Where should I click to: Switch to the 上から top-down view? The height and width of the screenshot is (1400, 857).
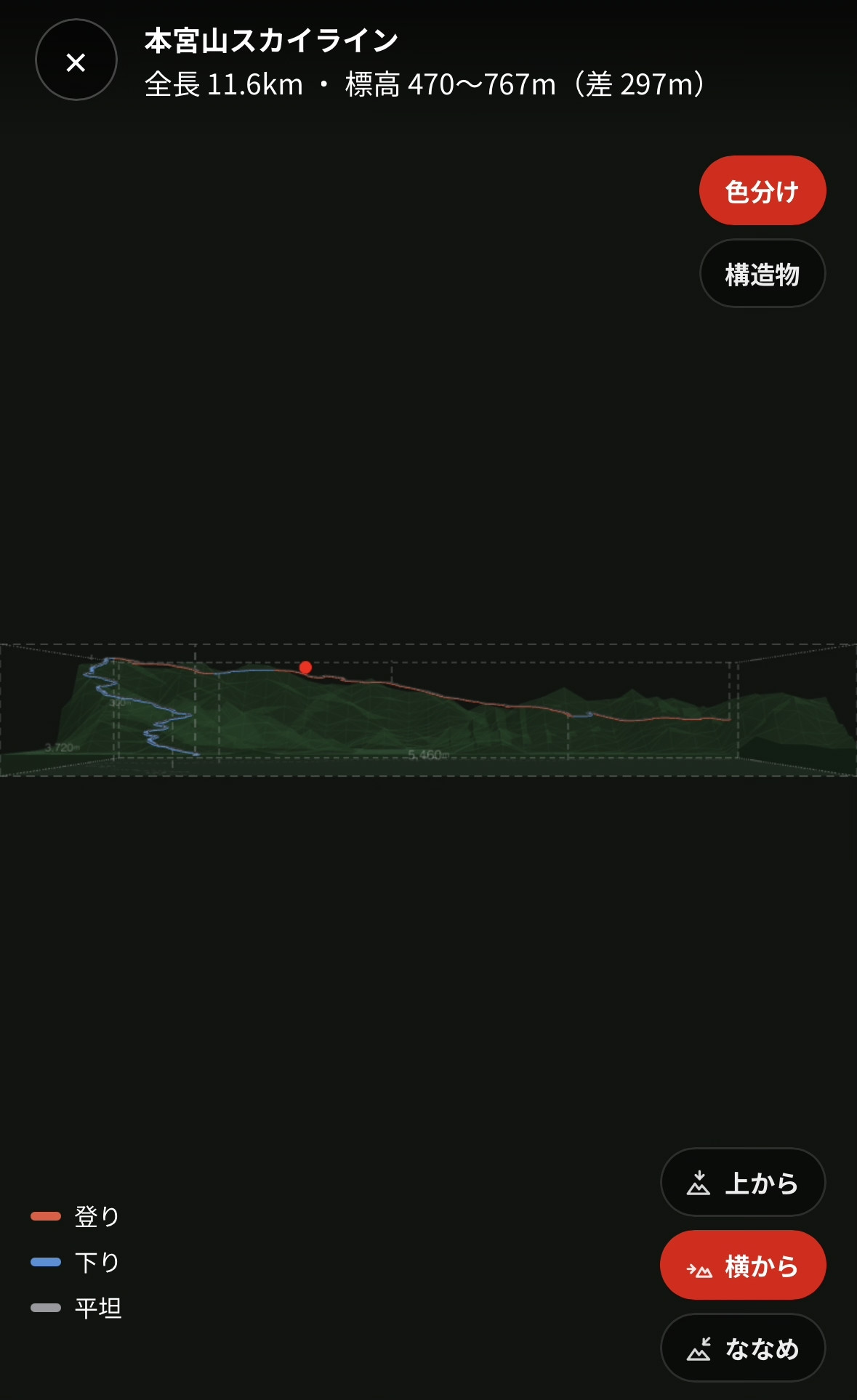(743, 1182)
